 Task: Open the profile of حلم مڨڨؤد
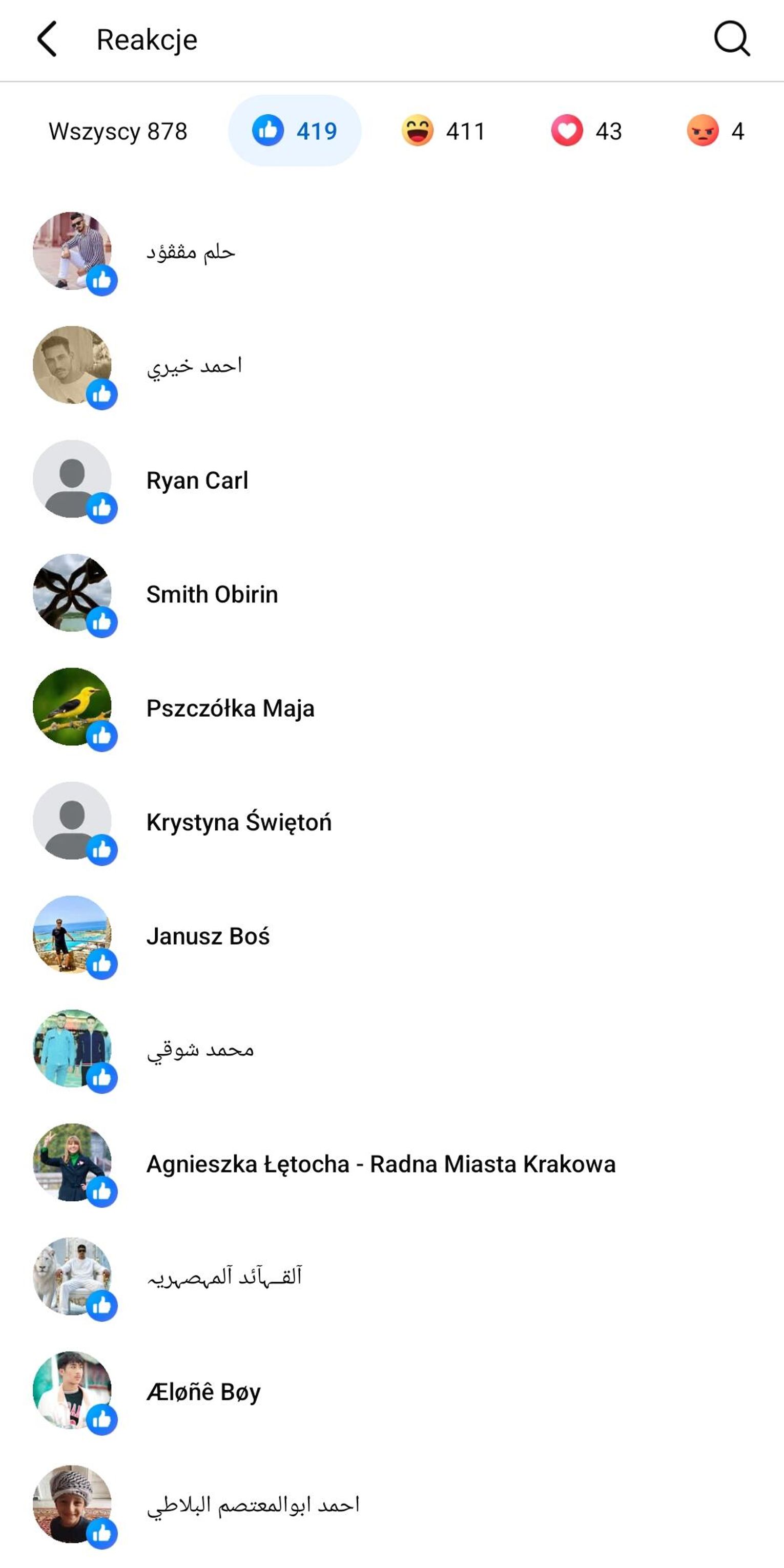coord(191,252)
